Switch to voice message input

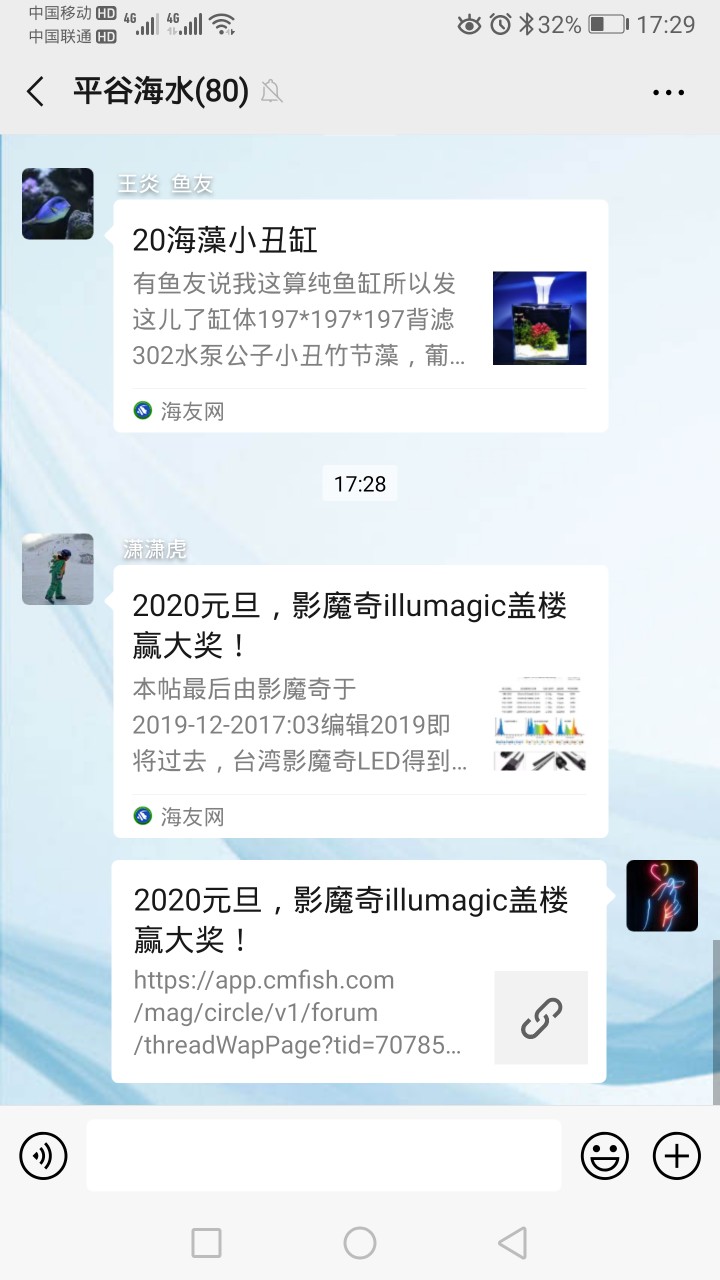[x=43, y=1156]
